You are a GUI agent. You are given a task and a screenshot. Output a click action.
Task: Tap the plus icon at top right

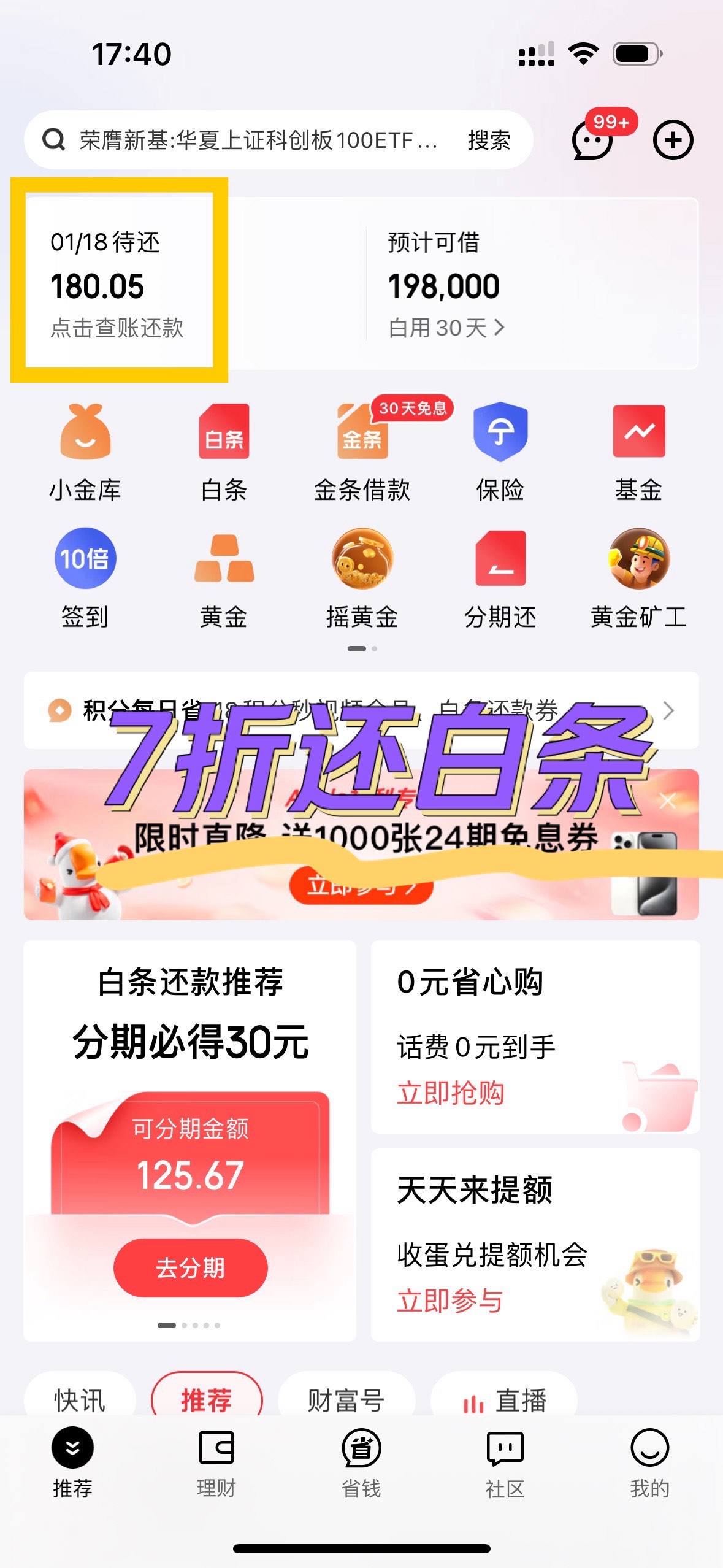673,140
